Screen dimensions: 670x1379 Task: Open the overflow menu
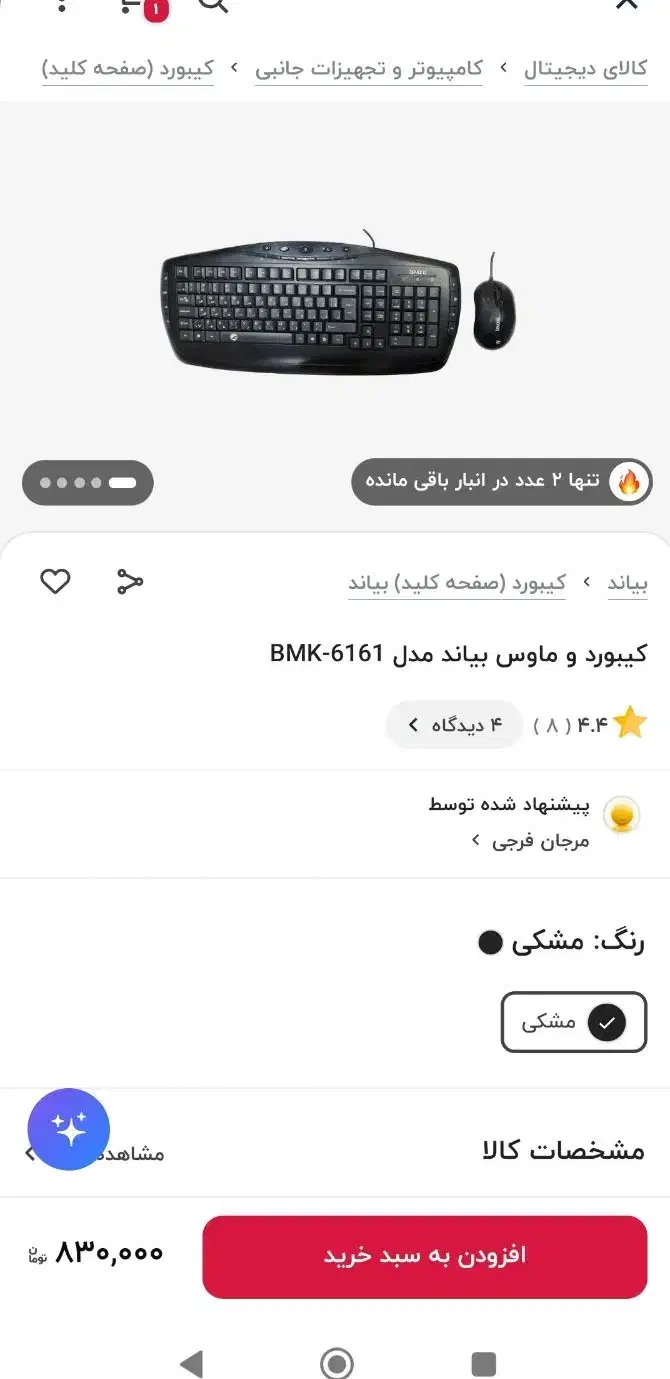coord(62,5)
